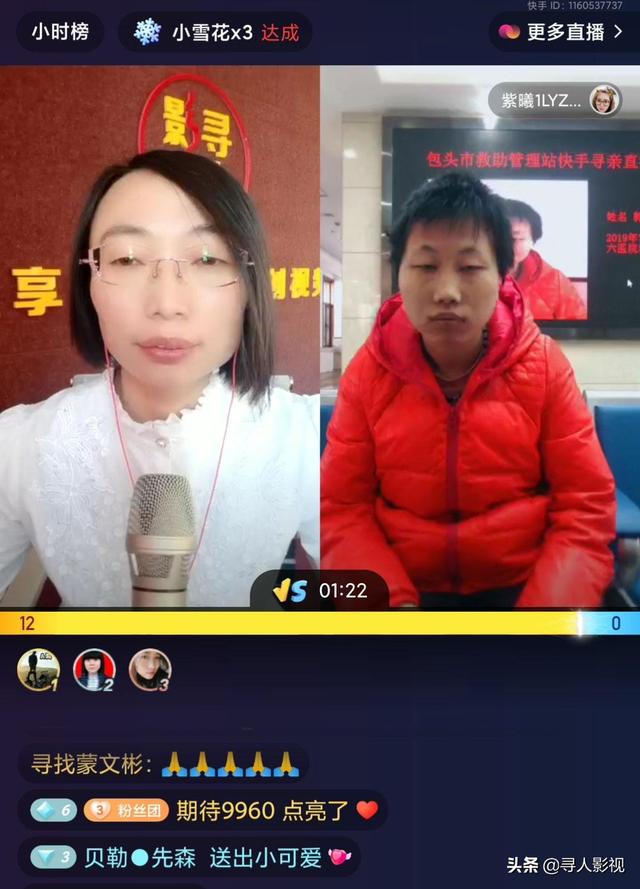640x889 pixels.
Task: Tap 贝勒●先森's gift message
Action: [x=188, y=857]
